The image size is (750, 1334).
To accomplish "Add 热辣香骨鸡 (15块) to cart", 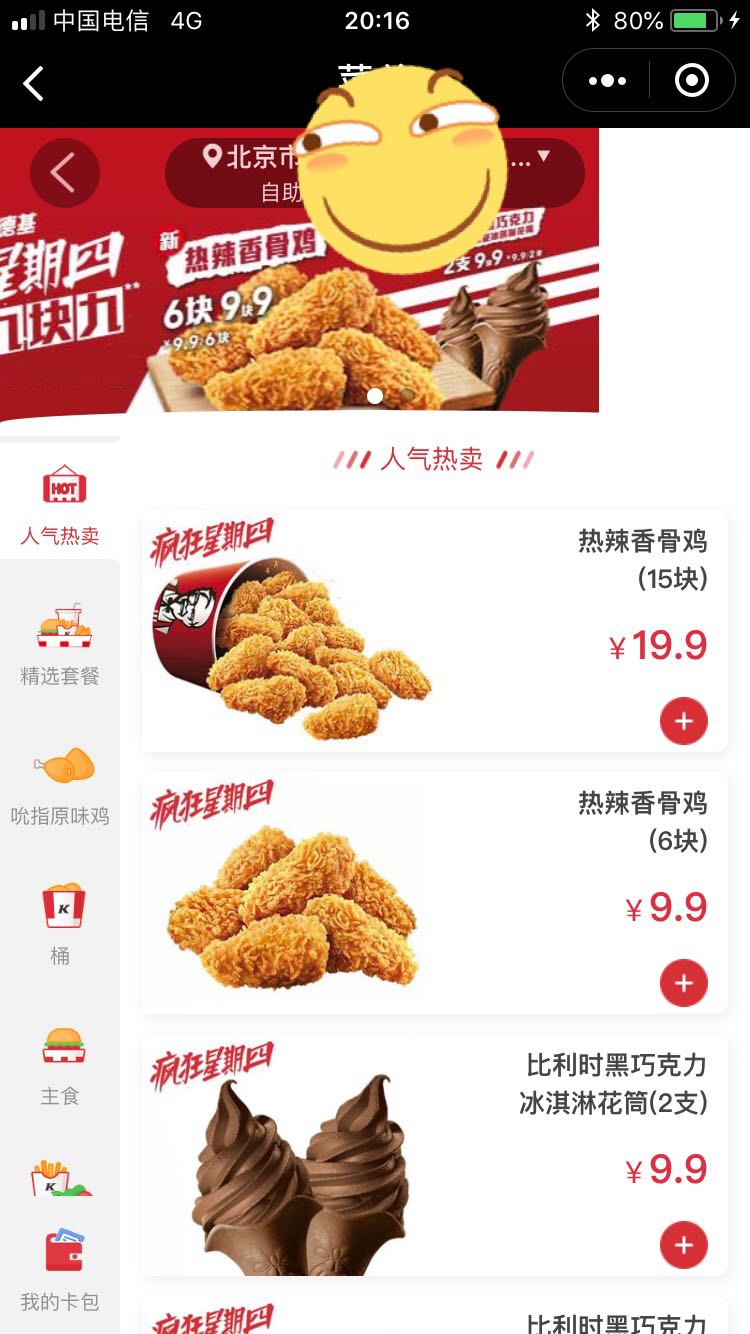I will click(x=684, y=721).
